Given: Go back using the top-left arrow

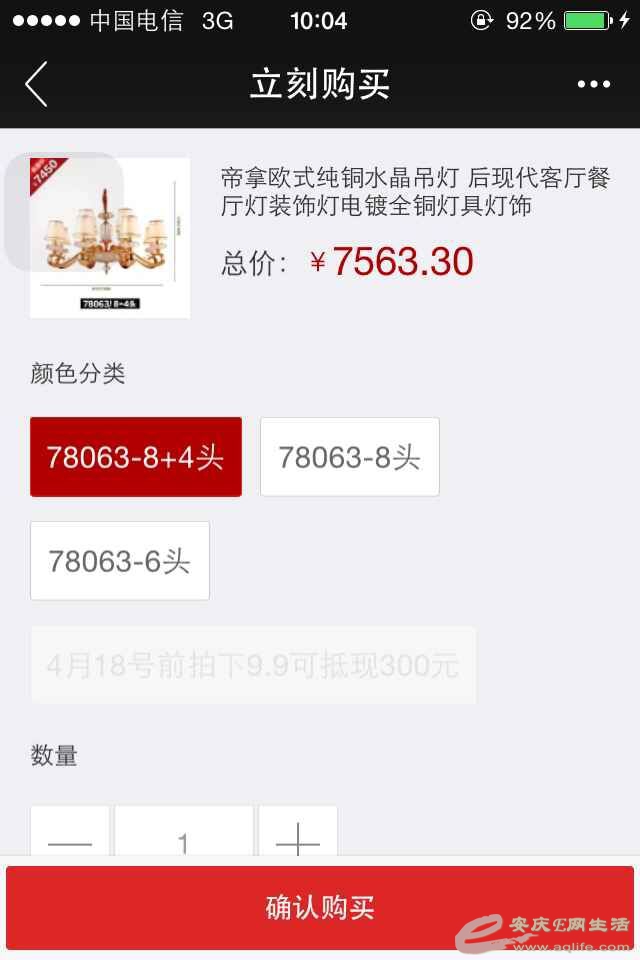Looking at the screenshot, I should click(37, 84).
